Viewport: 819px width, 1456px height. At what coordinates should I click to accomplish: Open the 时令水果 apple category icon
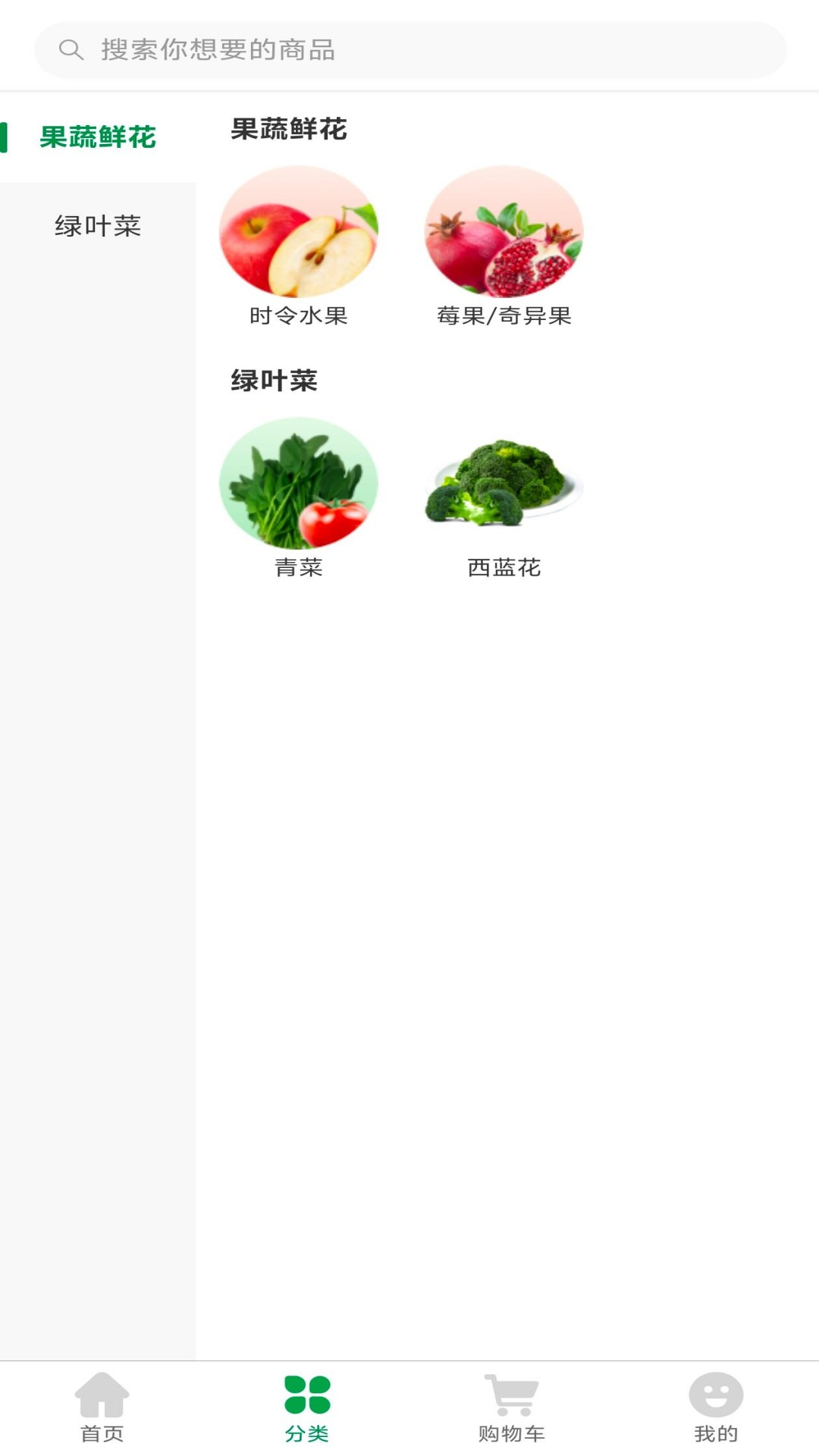[300, 233]
